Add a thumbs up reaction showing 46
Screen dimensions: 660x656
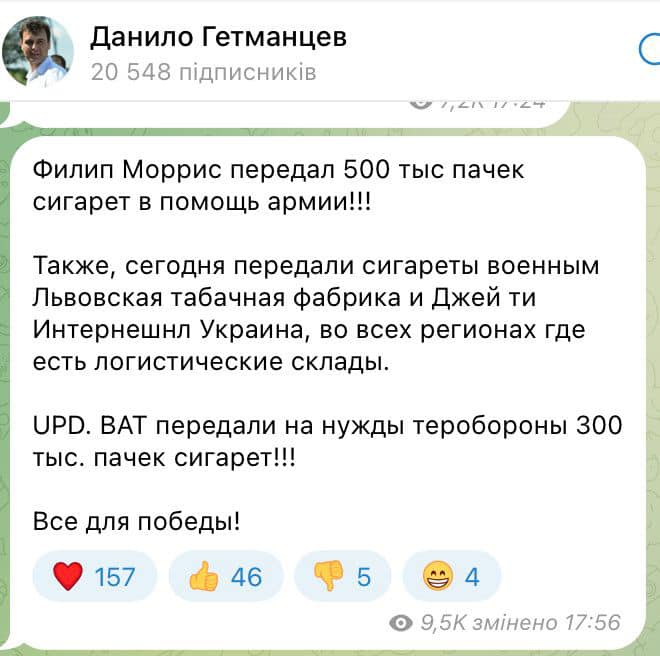point(225,576)
